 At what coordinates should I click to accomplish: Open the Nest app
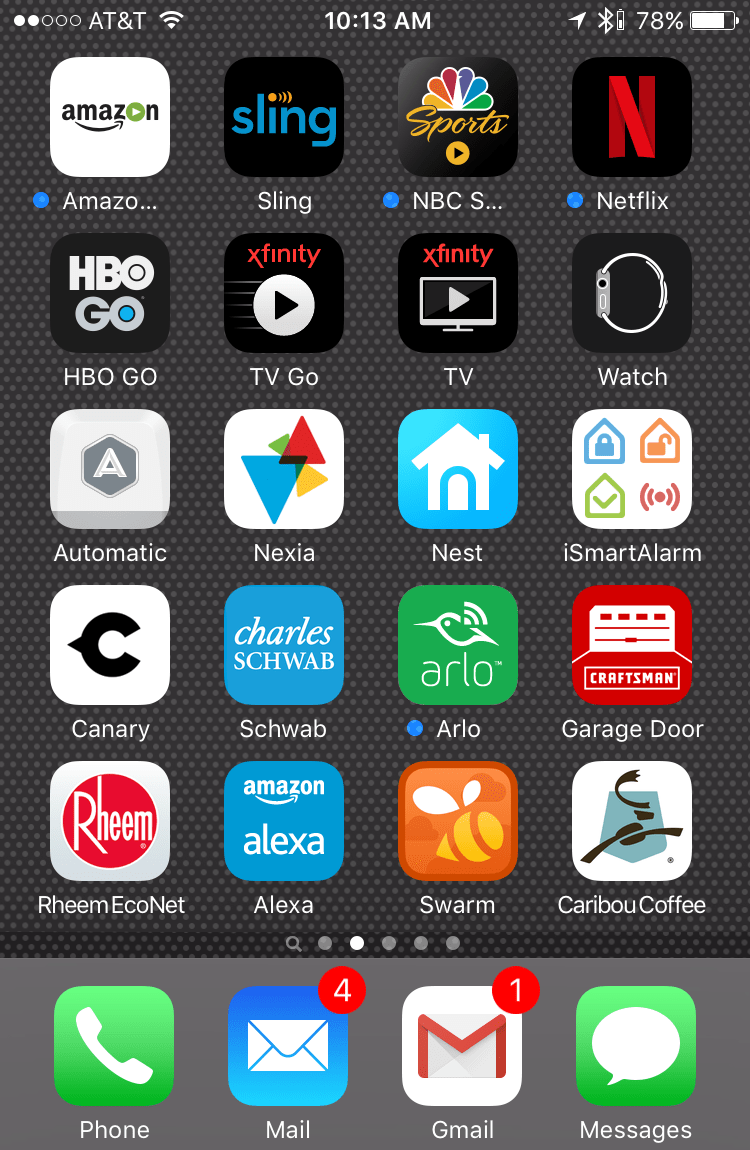[458, 469]
